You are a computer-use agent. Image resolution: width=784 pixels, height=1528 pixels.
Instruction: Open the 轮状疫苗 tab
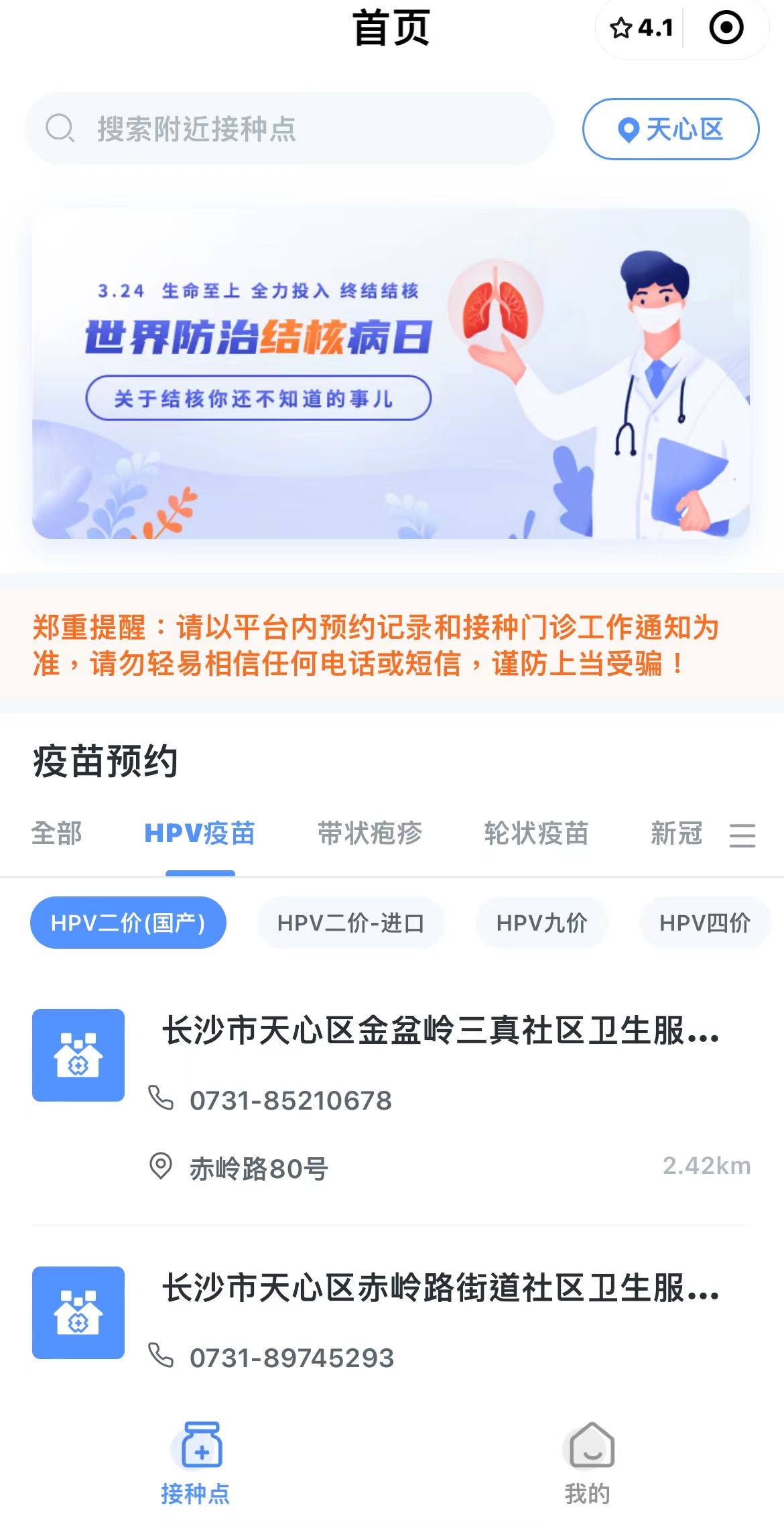(x=536, y=833)
